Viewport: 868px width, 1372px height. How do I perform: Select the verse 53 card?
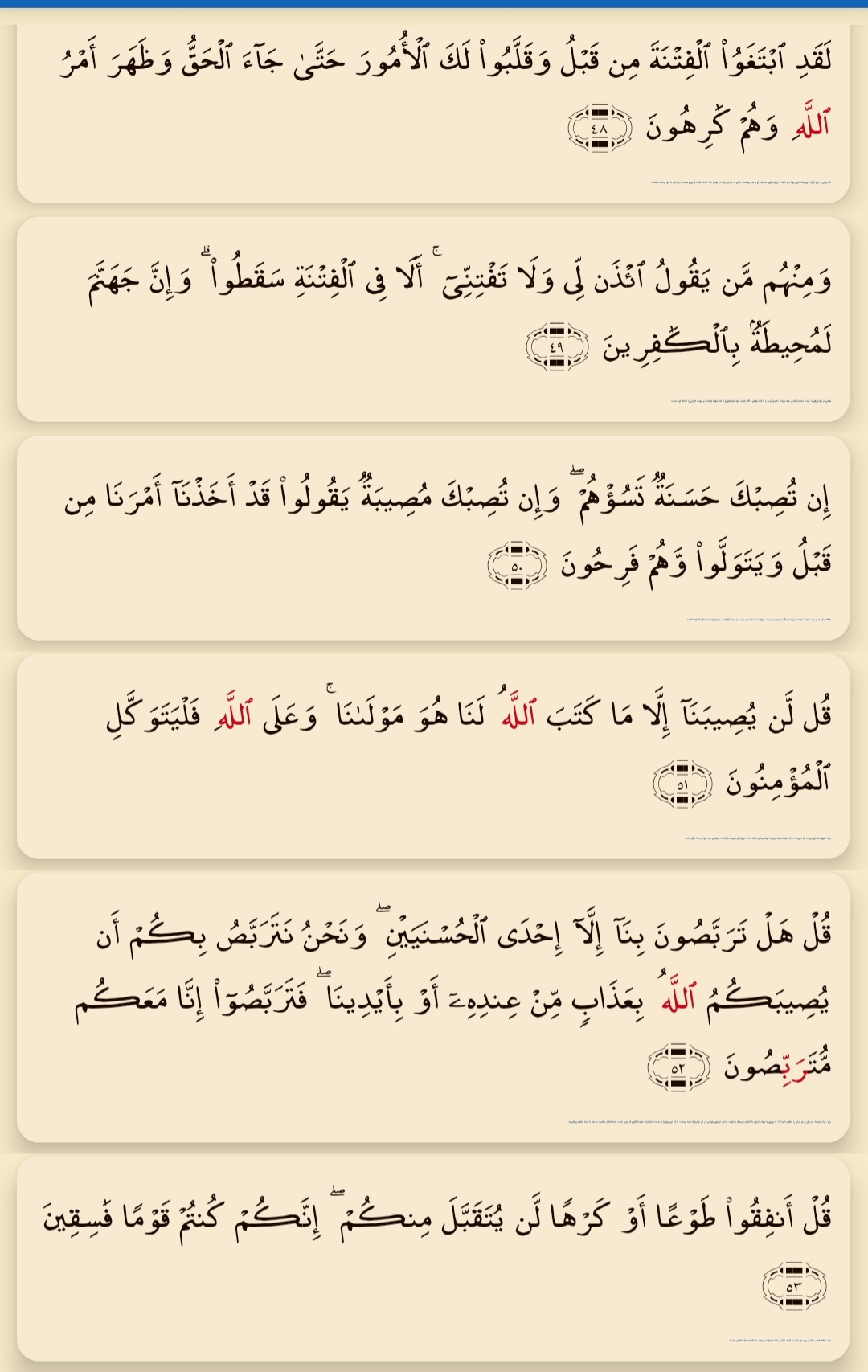point(434,1258)
